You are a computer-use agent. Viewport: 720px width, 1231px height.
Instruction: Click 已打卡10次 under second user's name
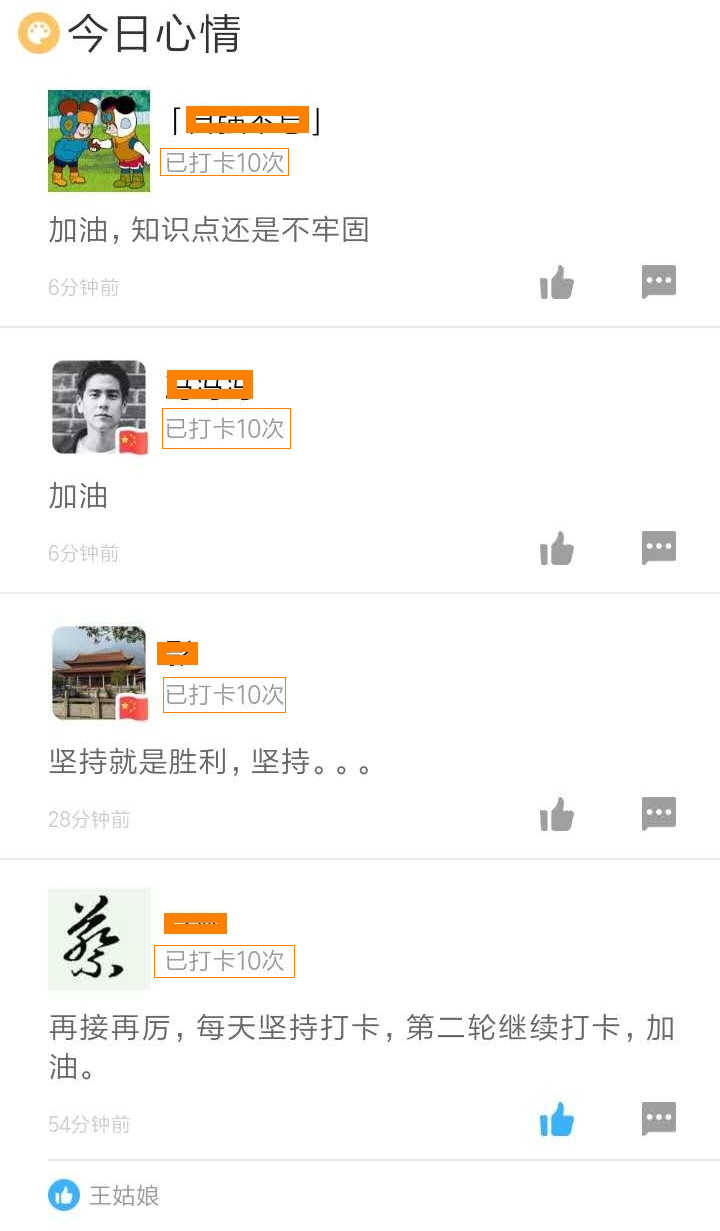pyautogui.click(x=225, y=429)
